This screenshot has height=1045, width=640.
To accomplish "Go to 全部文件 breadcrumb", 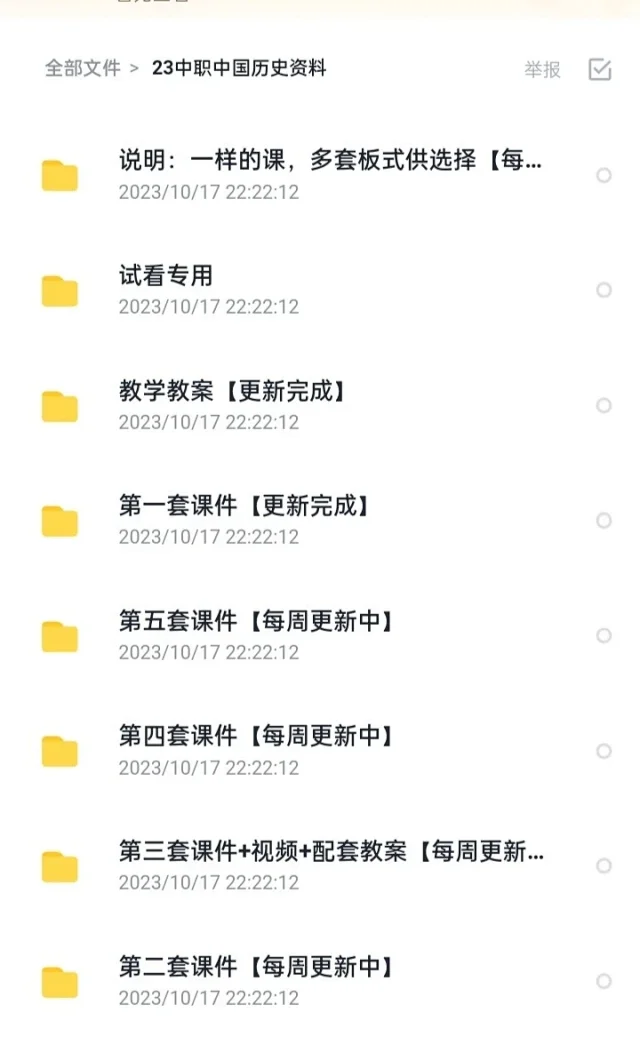I will [x=82, y=68].
